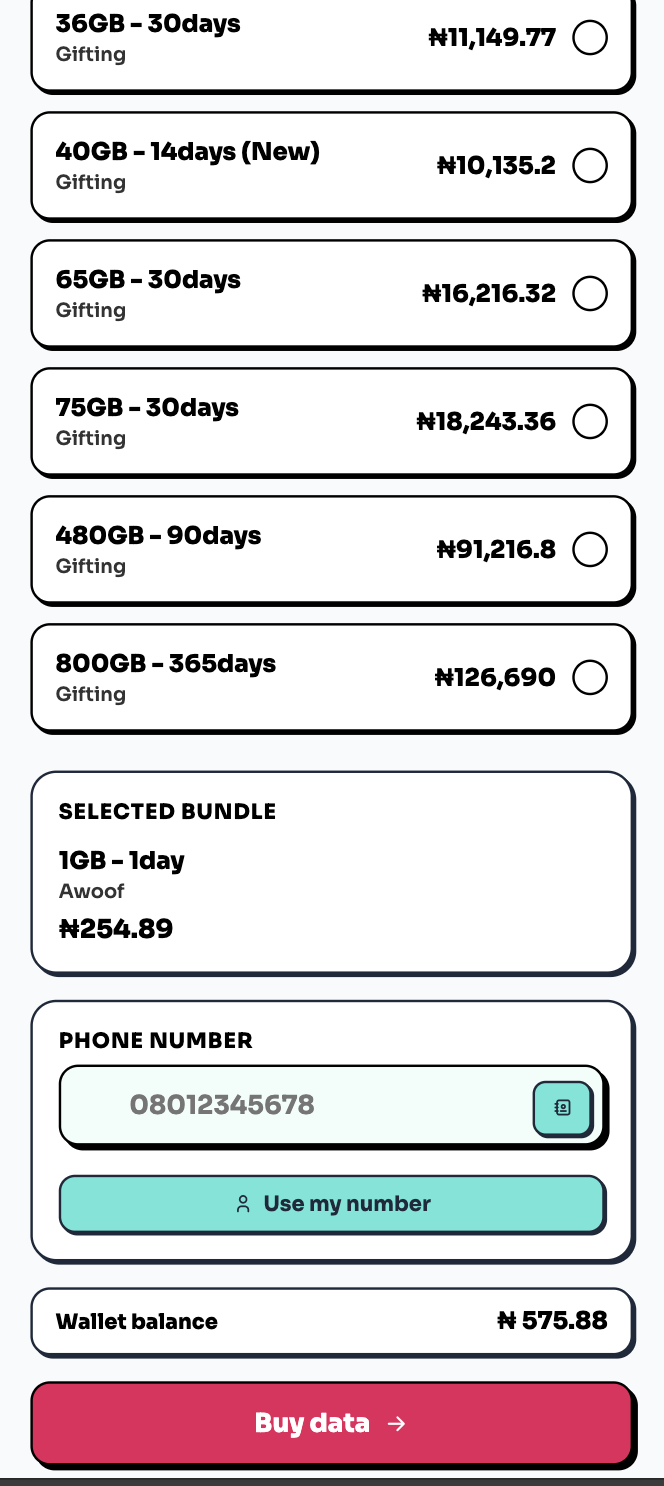
Task: Select the 800GB - 365days plan
Action: [332, 678]
